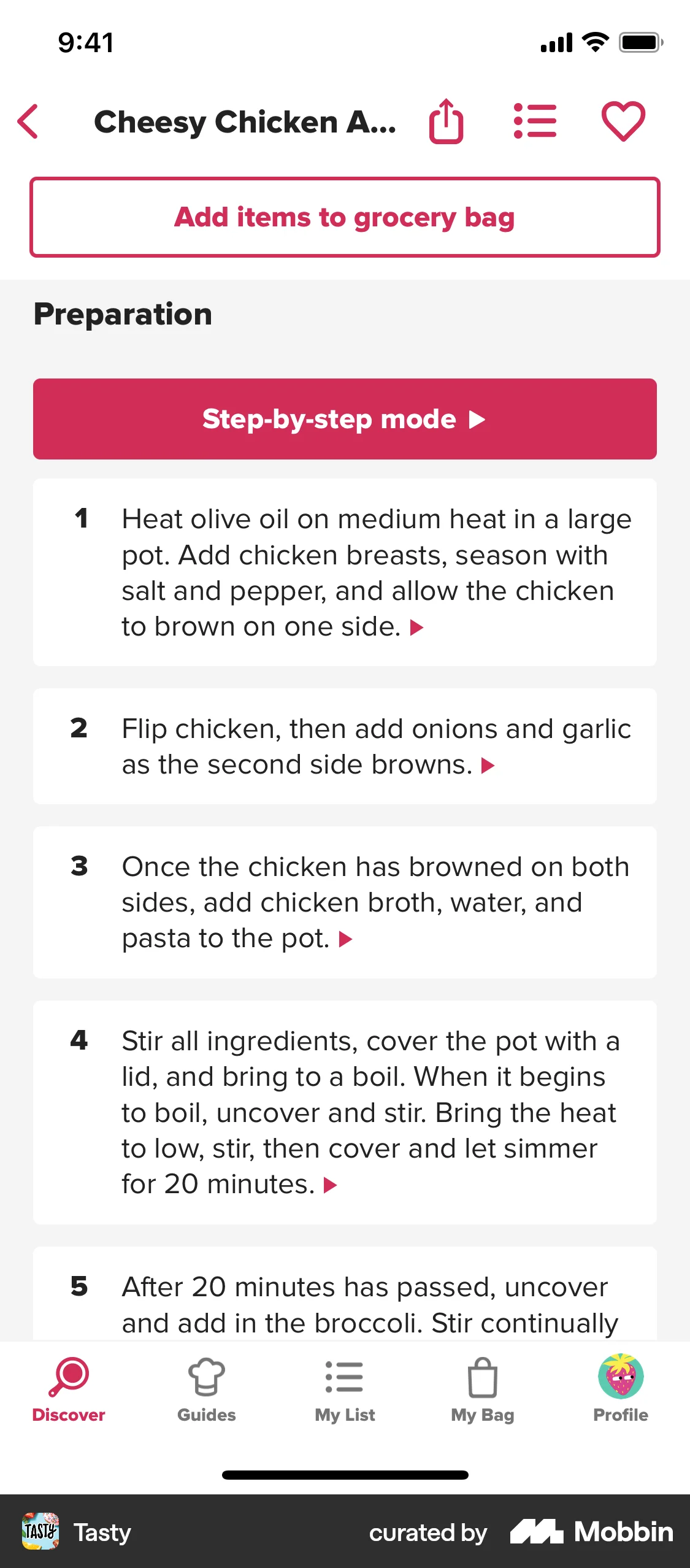Open the ingredients list icon
Screen dimensions: 690x1568
click(x=535, y=121)
